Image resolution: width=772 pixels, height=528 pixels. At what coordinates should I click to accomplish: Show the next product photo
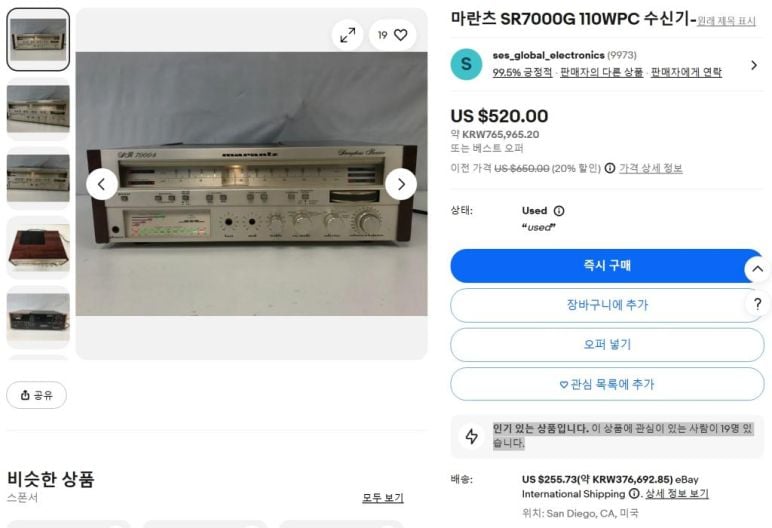[x=401, y=184]
